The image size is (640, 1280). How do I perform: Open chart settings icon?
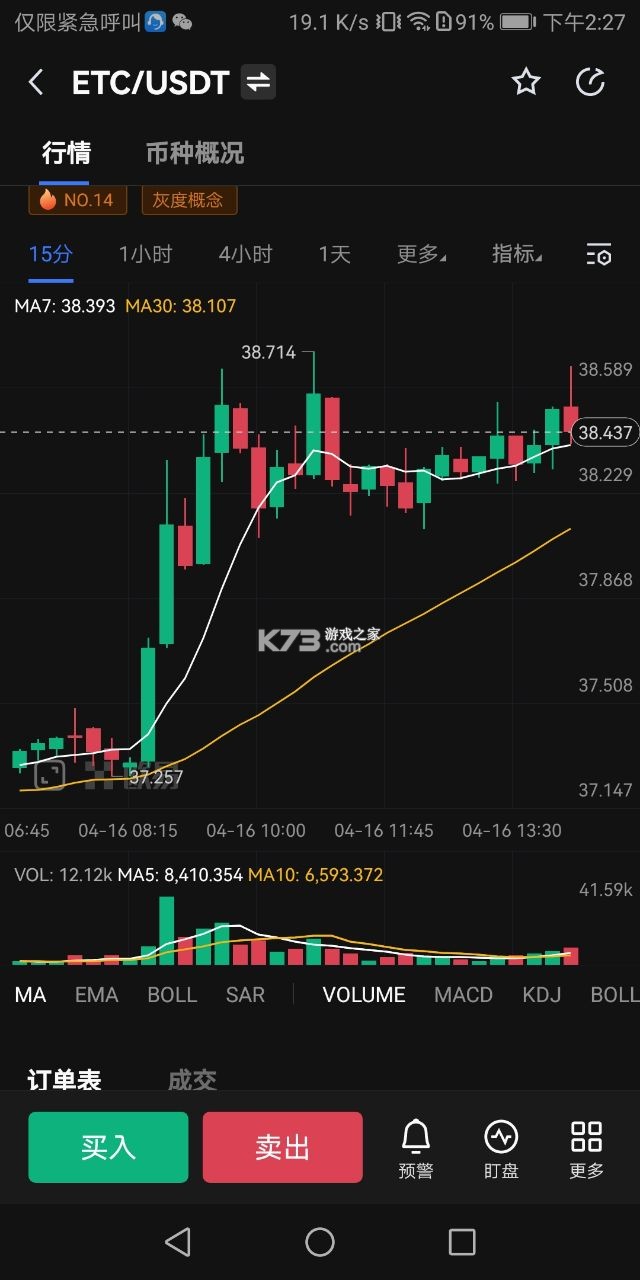(x=598, y=254)
